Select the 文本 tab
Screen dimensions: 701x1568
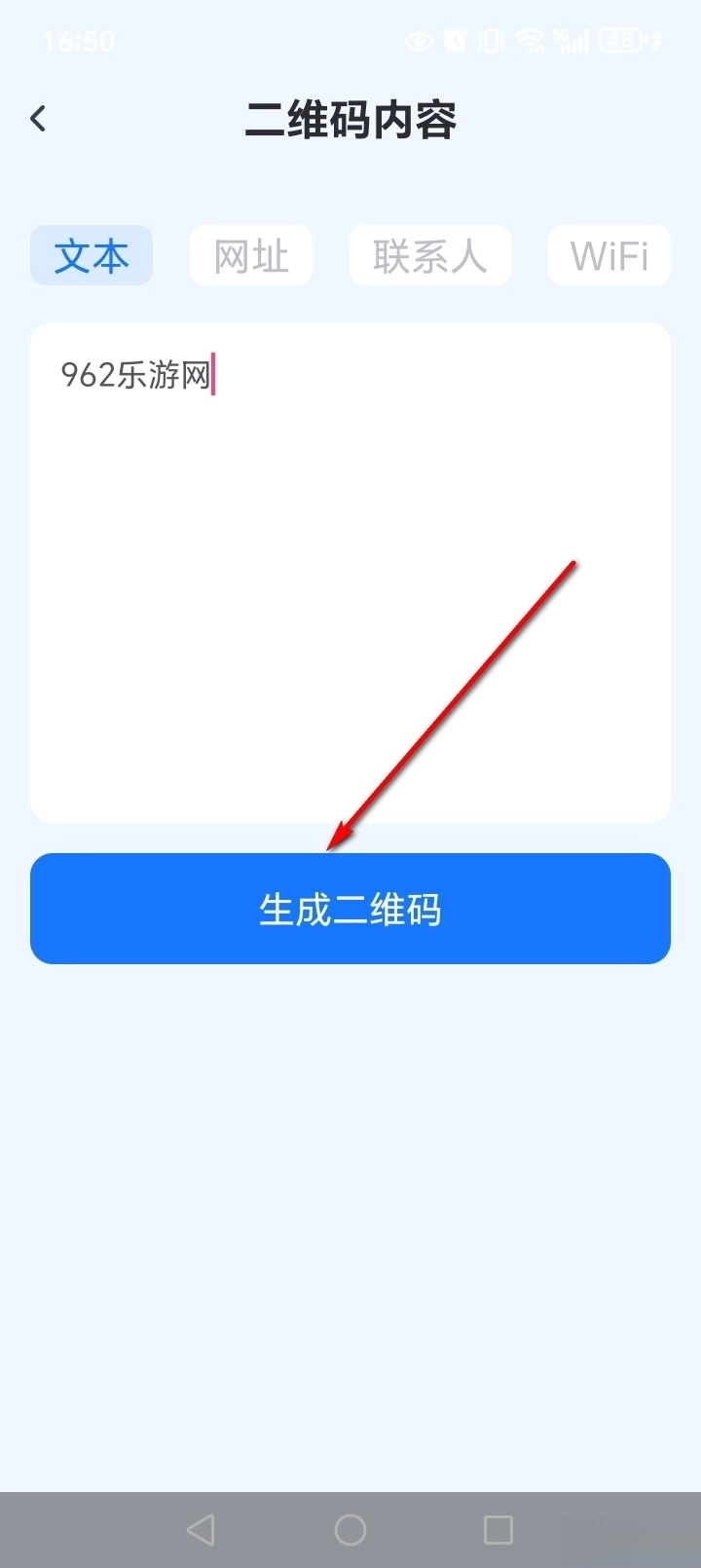[92, 256]
